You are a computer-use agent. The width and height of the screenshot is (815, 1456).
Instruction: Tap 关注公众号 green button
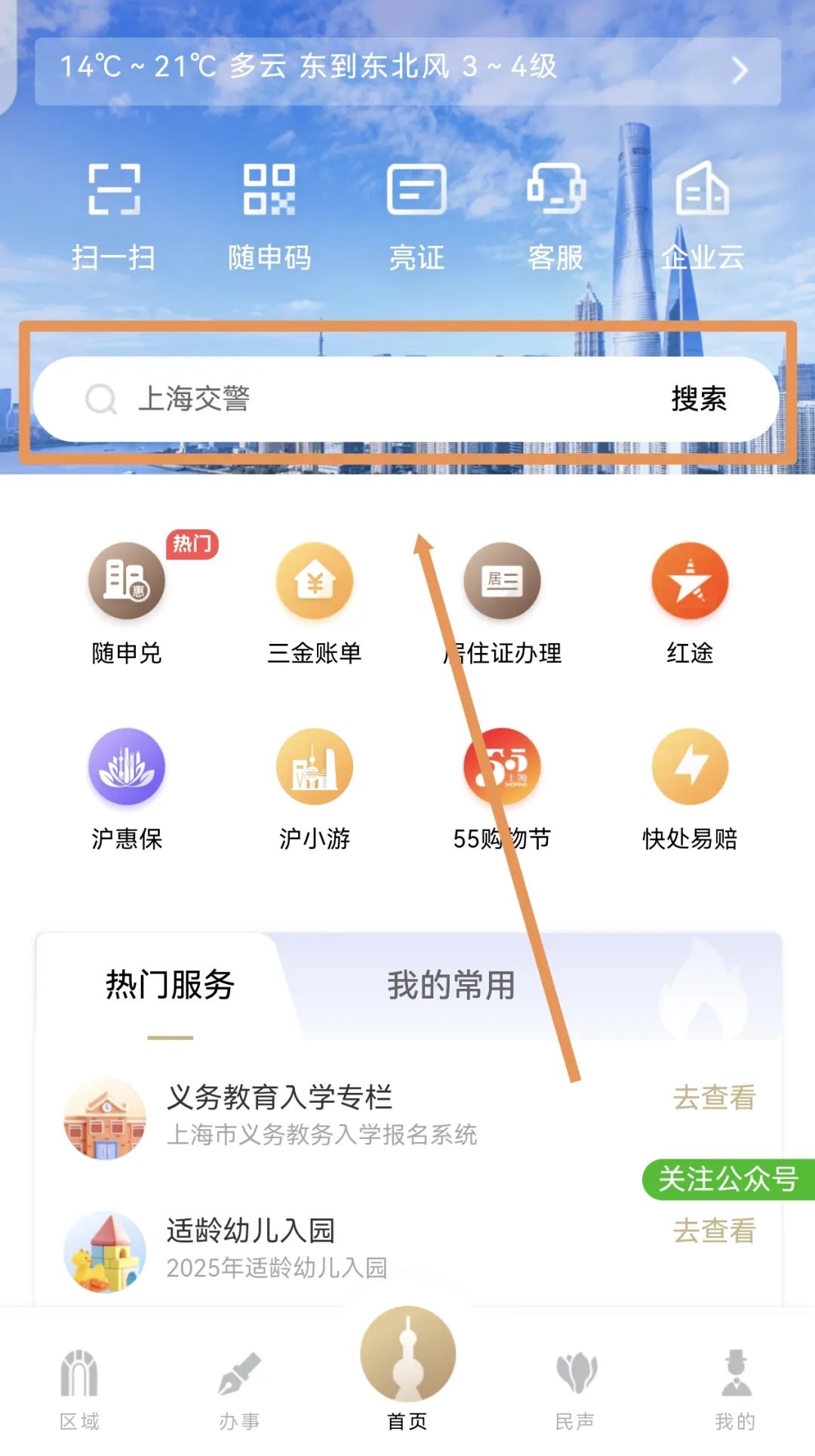click(727, 1179)
